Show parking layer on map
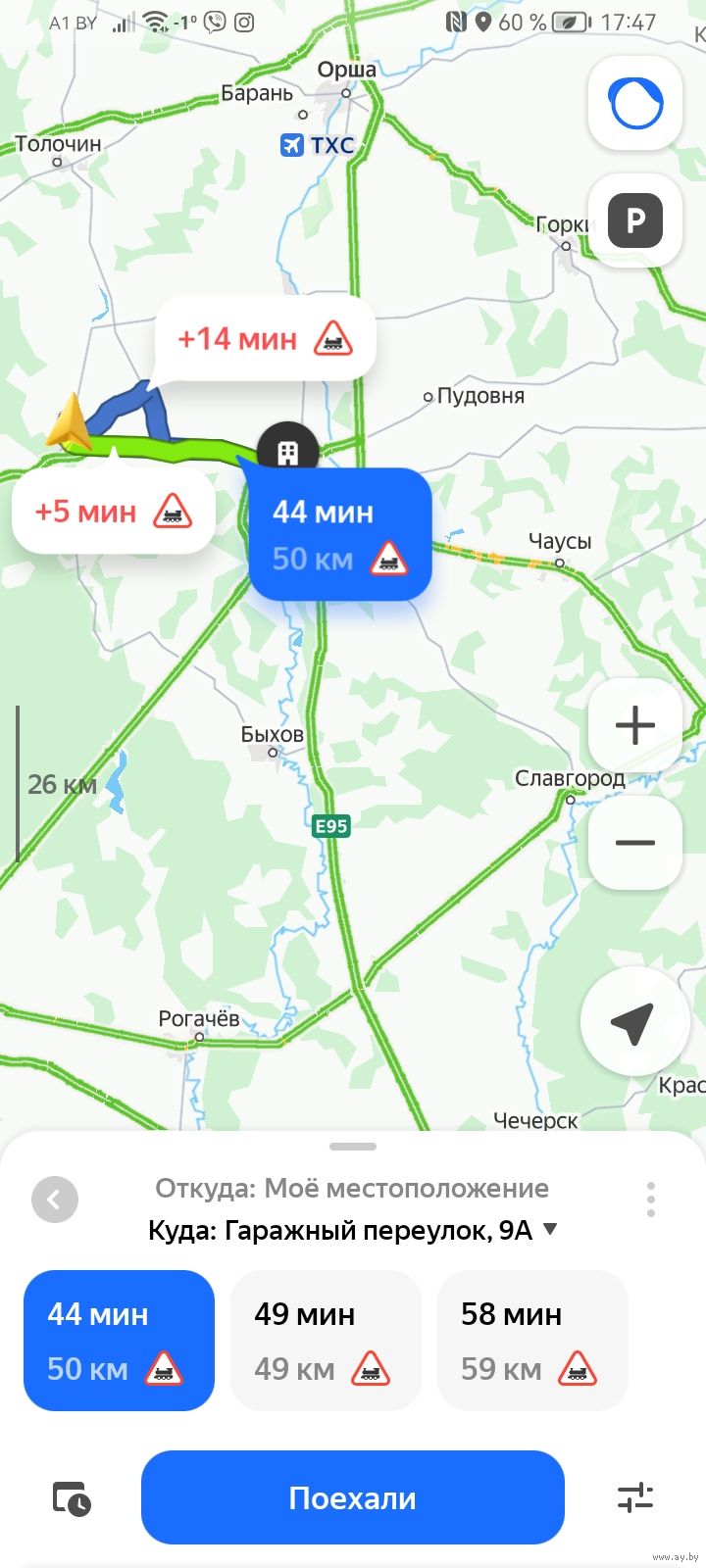The height and width of the screenshot is (1568, 706). (x=635, y=220)
